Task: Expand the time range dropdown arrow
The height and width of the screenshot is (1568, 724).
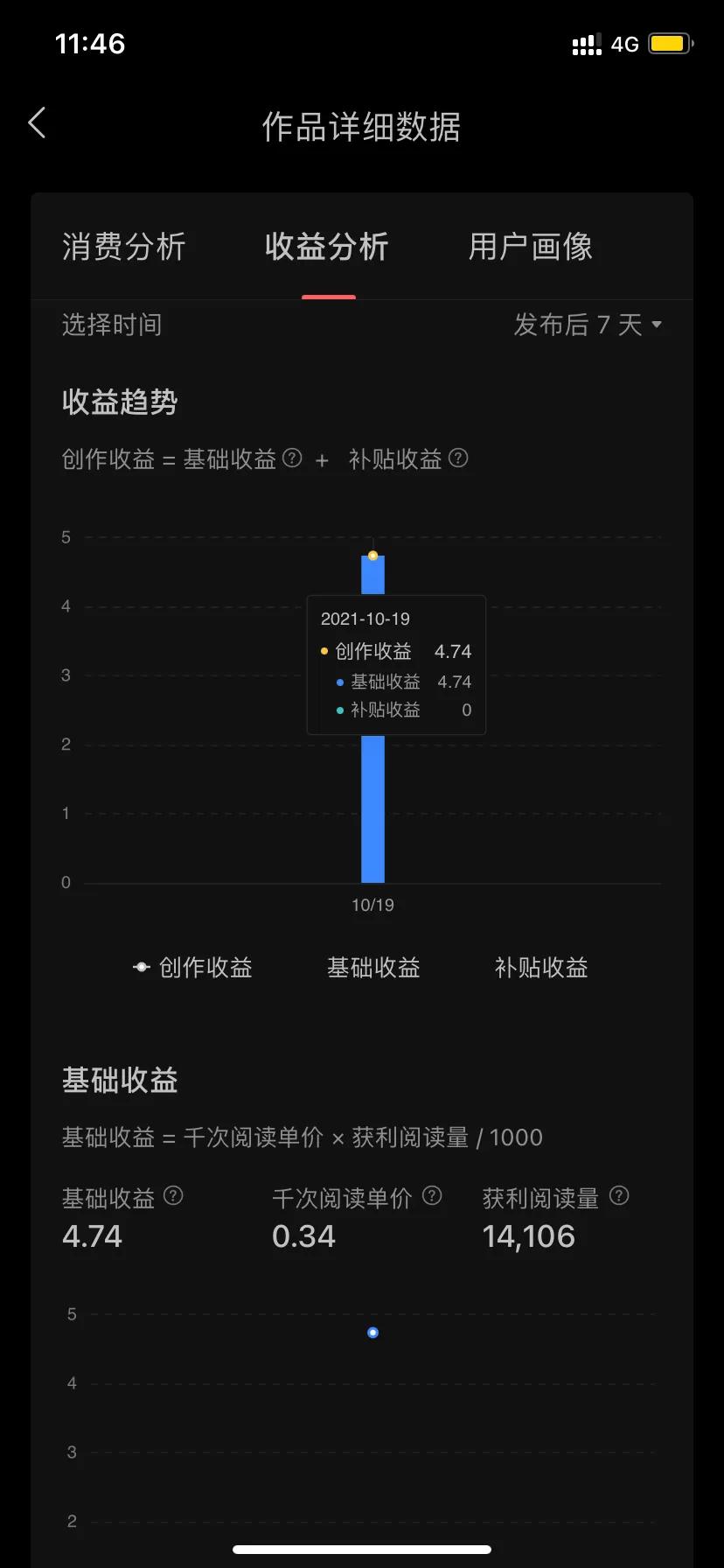Action: point(658,325)
